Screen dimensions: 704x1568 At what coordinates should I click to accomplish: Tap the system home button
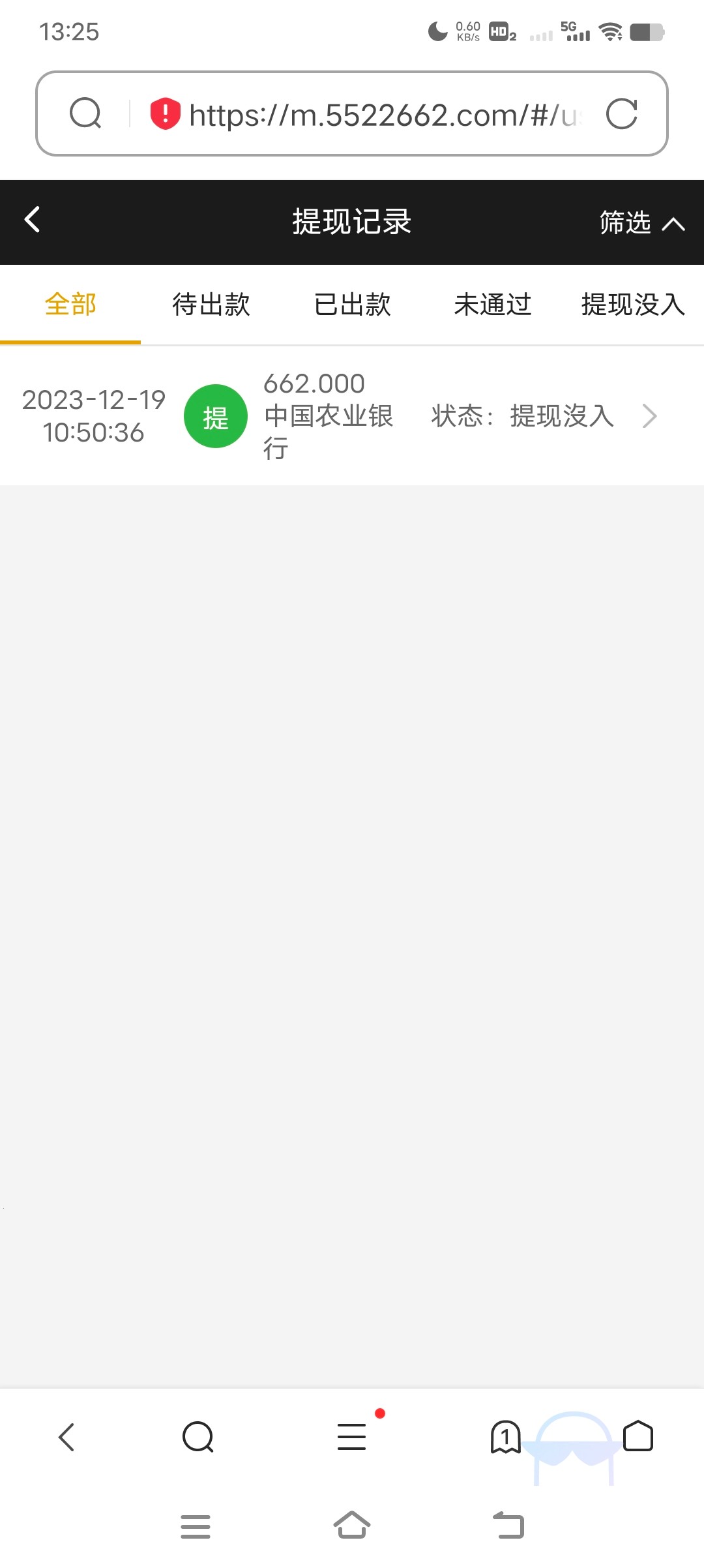point(352,1526)
